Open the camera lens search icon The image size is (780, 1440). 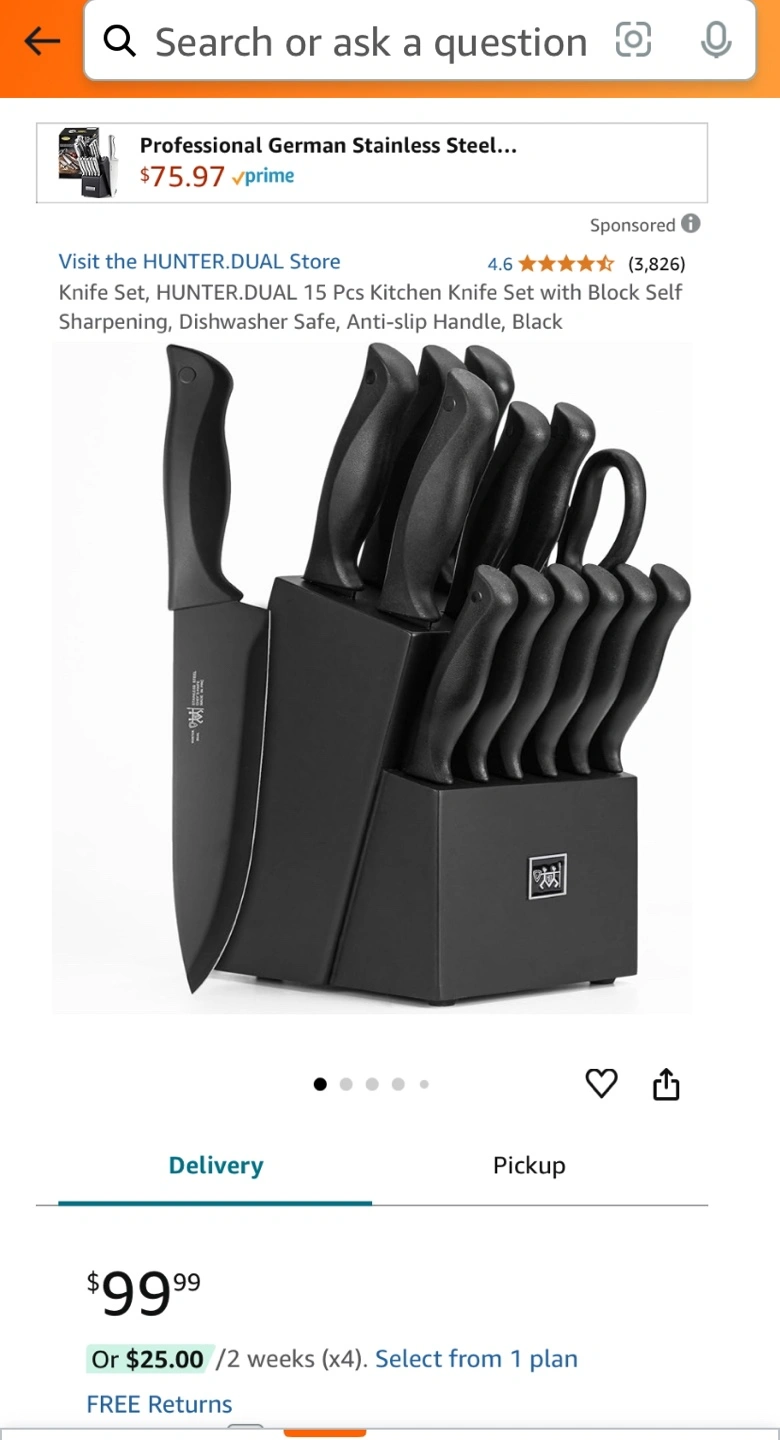[x=634, y=41]
